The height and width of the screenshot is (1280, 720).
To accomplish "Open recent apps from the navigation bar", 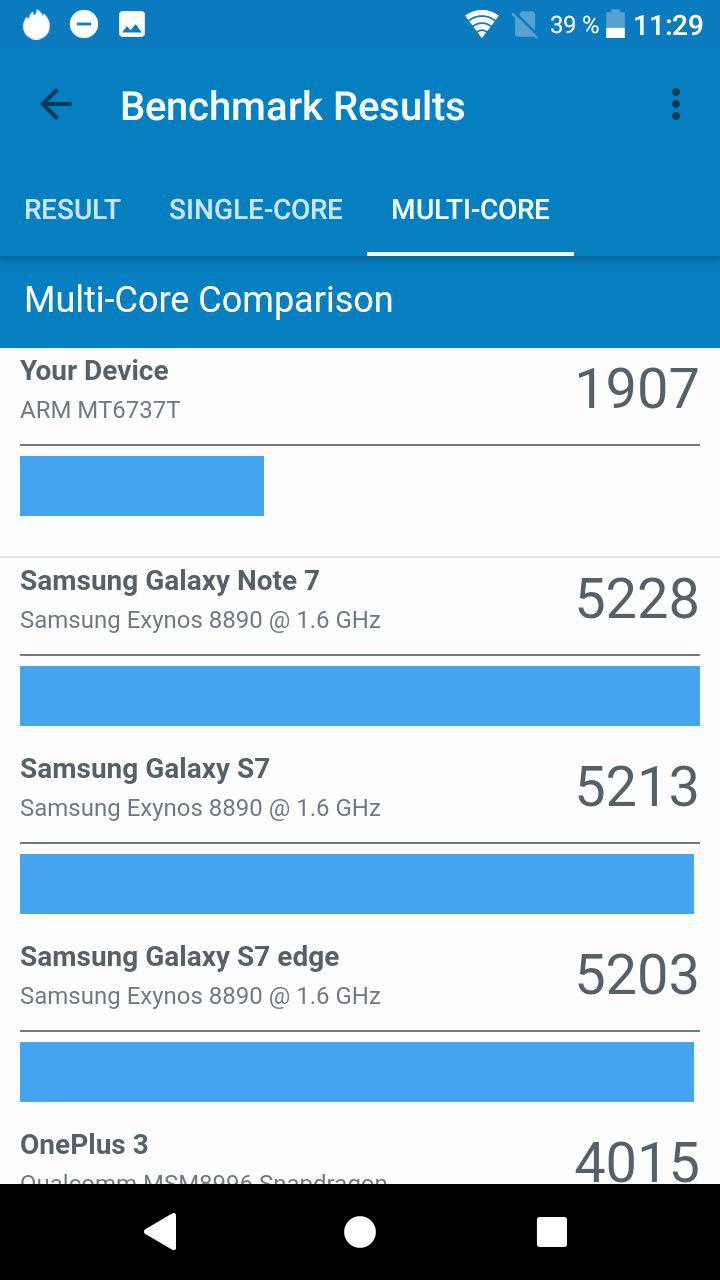I will pyautogui.click(x=552, y=1232).
